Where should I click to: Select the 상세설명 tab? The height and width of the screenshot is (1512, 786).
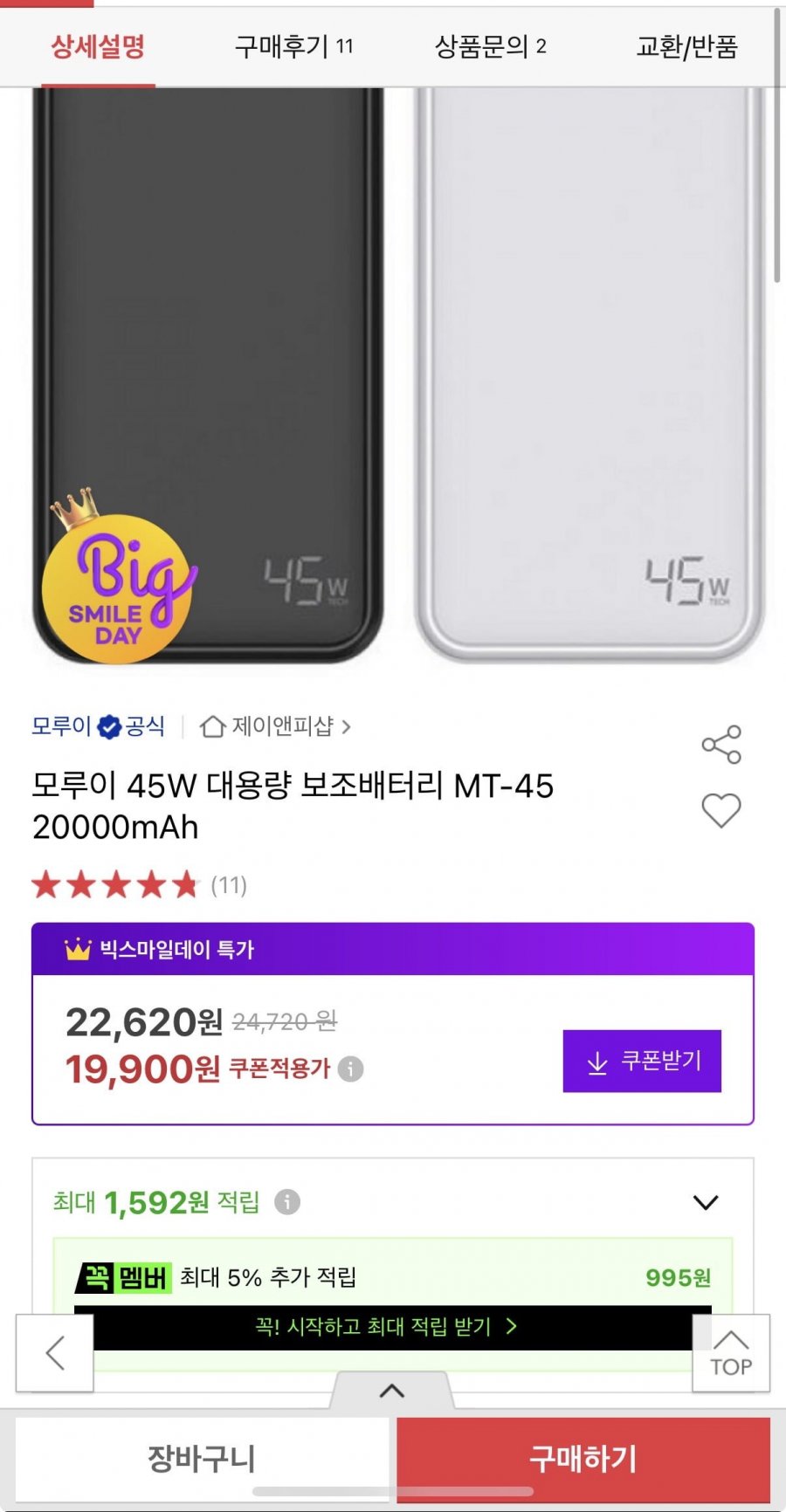(98, 46)
